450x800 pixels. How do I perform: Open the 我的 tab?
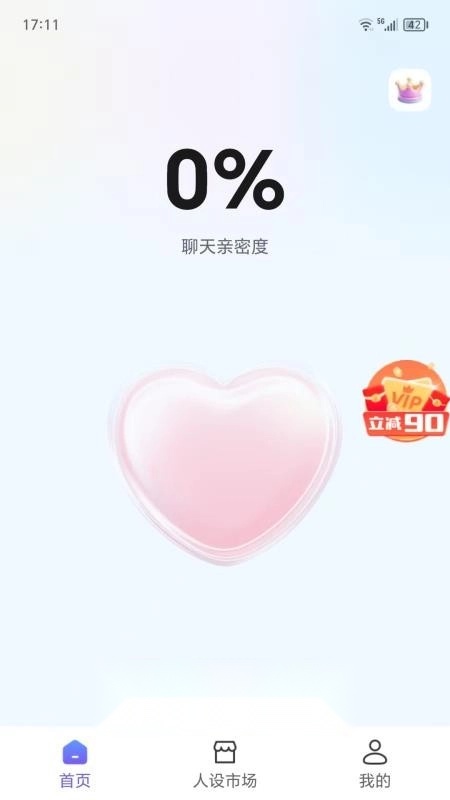(x=375, y=764)
